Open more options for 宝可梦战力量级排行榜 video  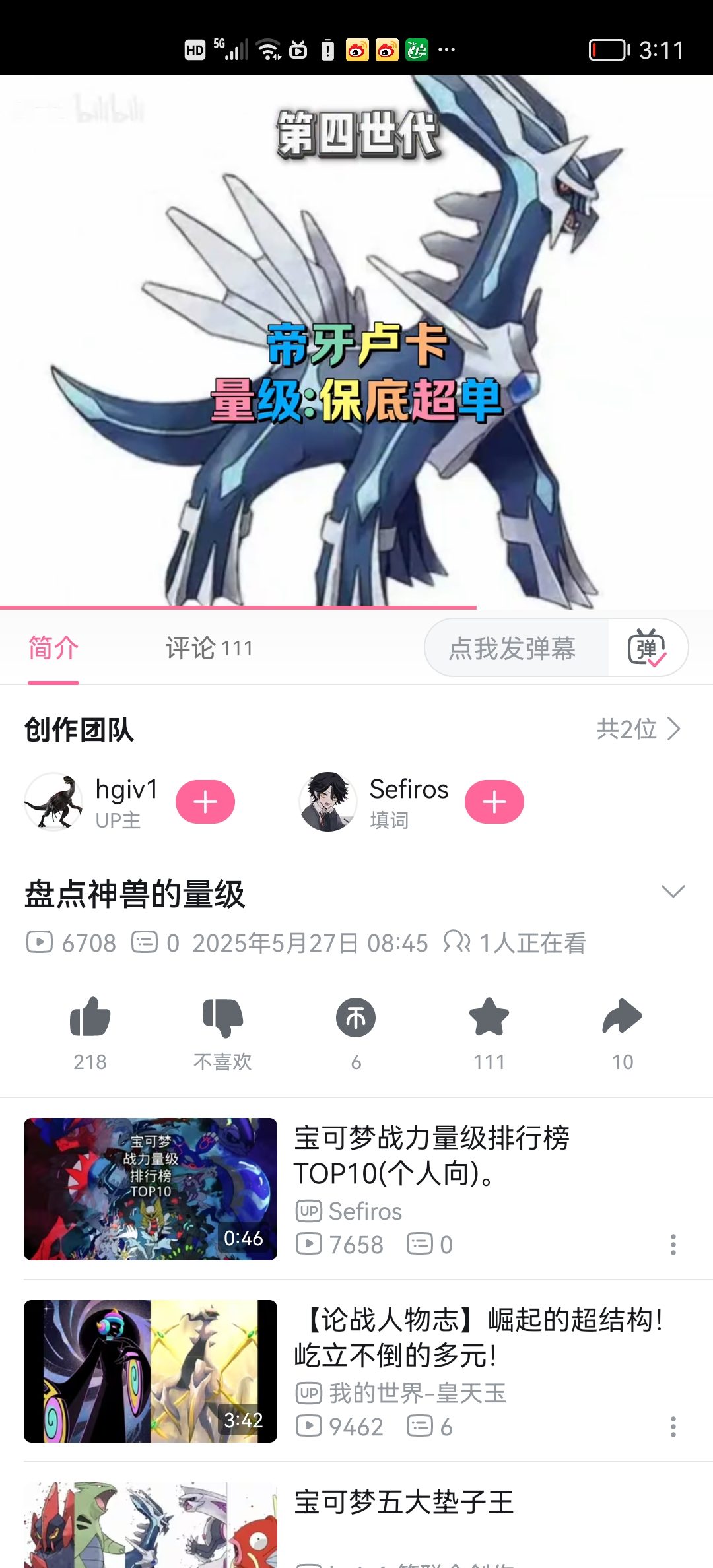click(x=673, y=1245)
